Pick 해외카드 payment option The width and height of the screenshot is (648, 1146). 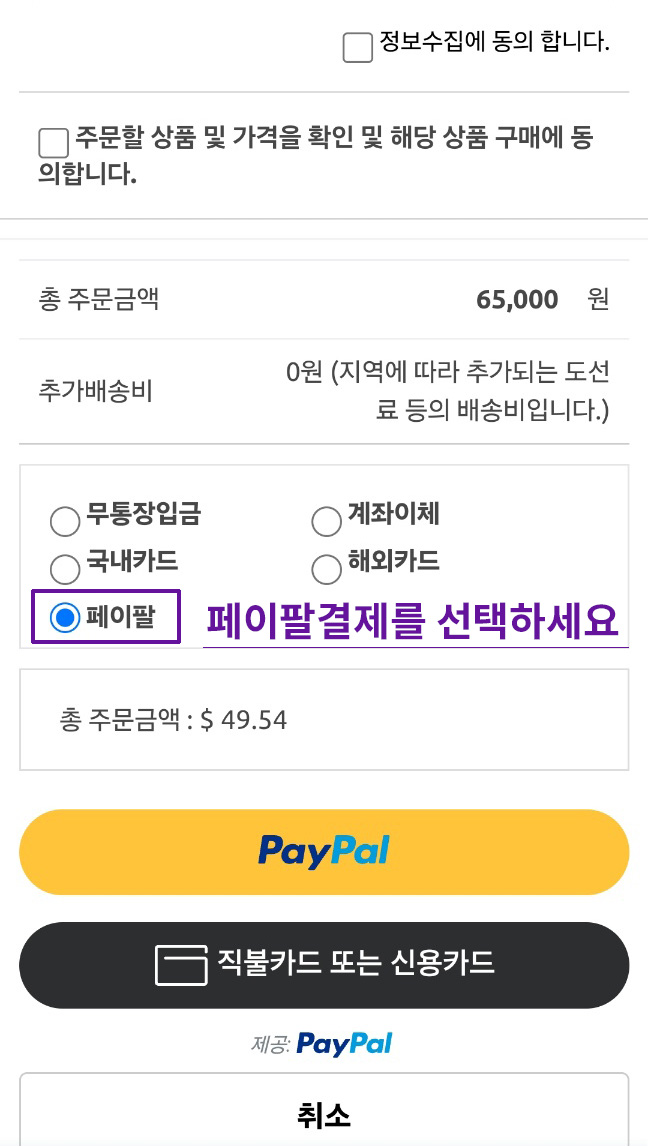click(327, 568)
